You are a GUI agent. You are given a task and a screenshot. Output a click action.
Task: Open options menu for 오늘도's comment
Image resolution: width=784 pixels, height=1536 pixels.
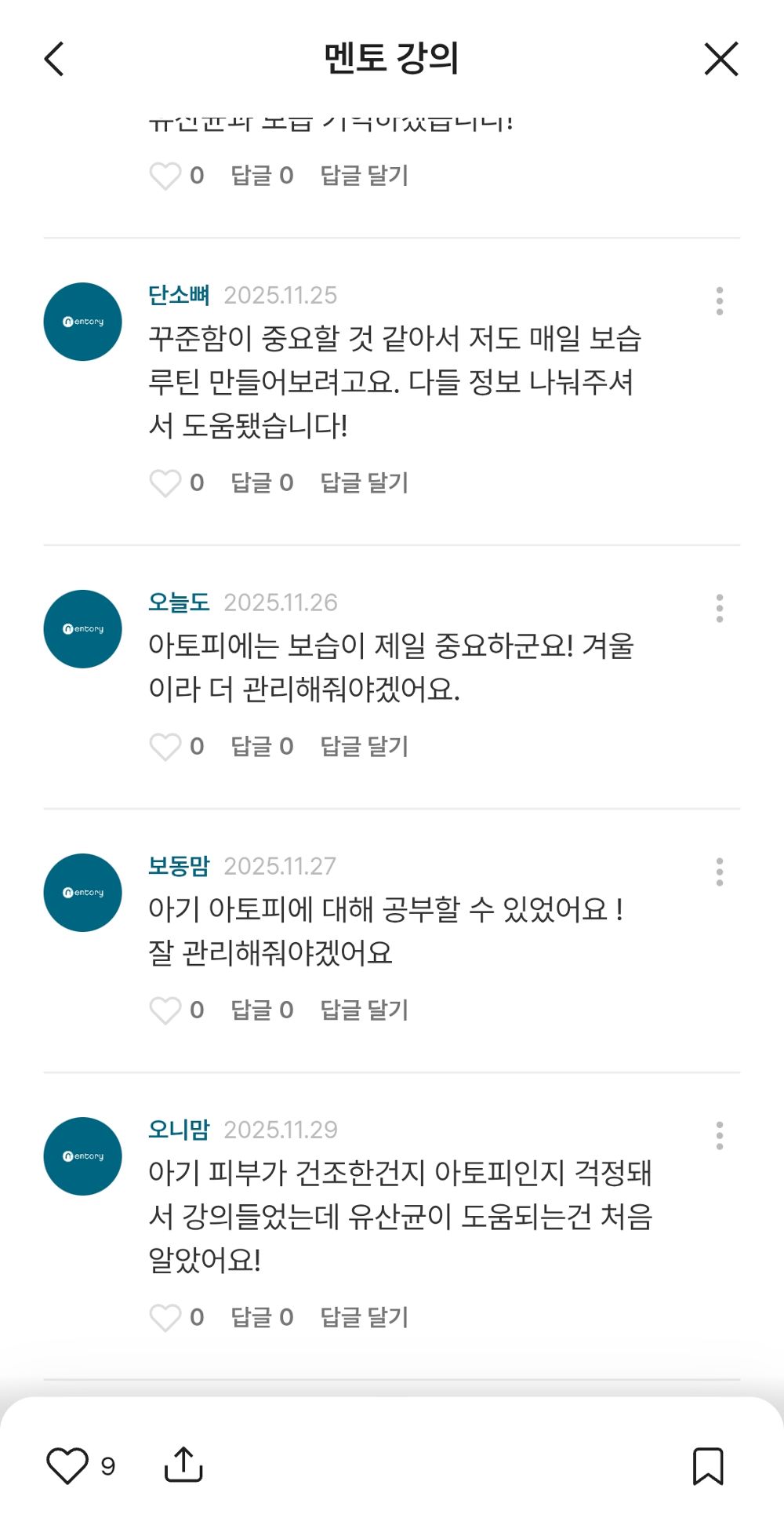(720, 610)
